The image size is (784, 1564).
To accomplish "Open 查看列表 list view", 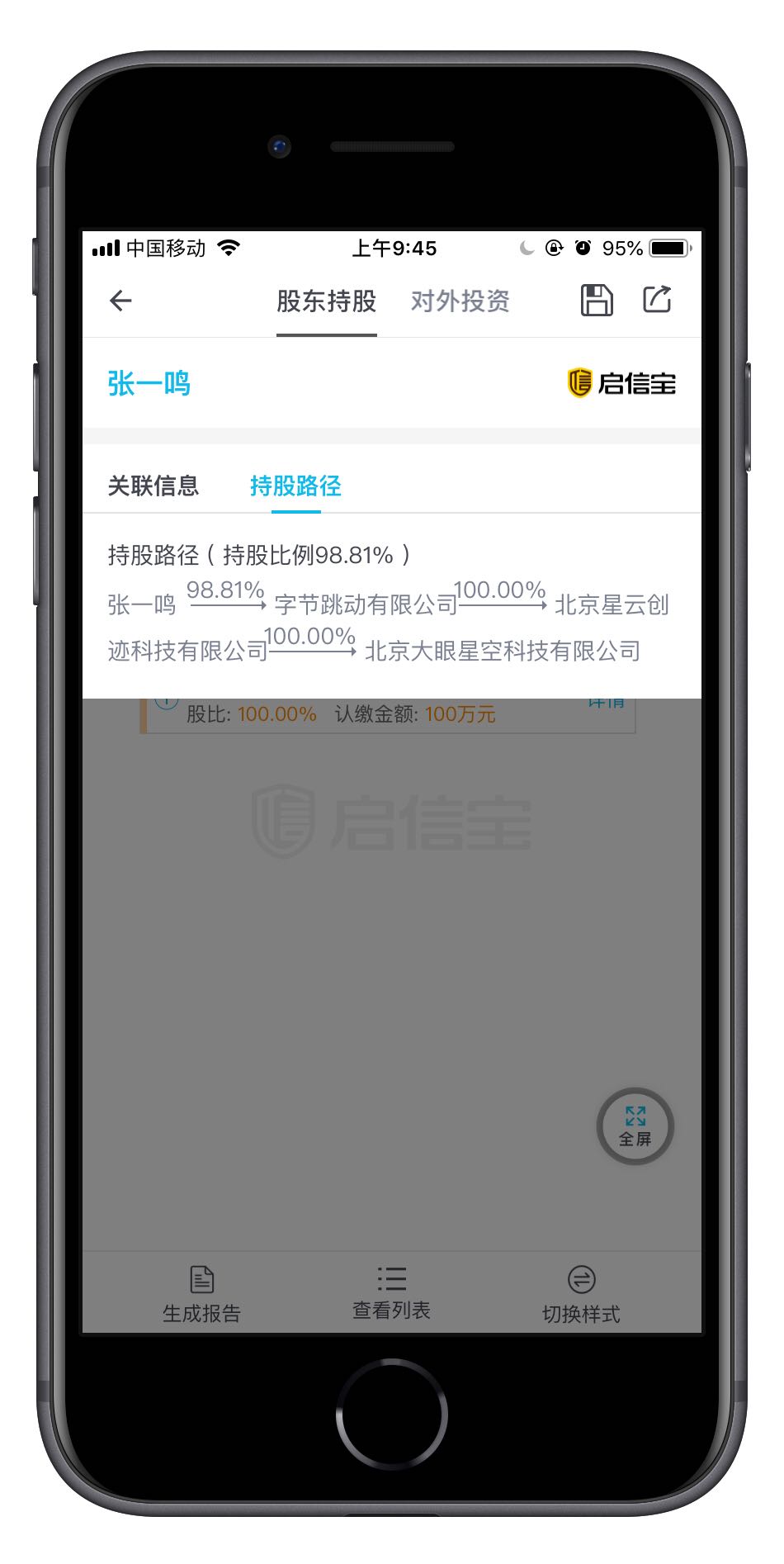I will click(391, 1292).
